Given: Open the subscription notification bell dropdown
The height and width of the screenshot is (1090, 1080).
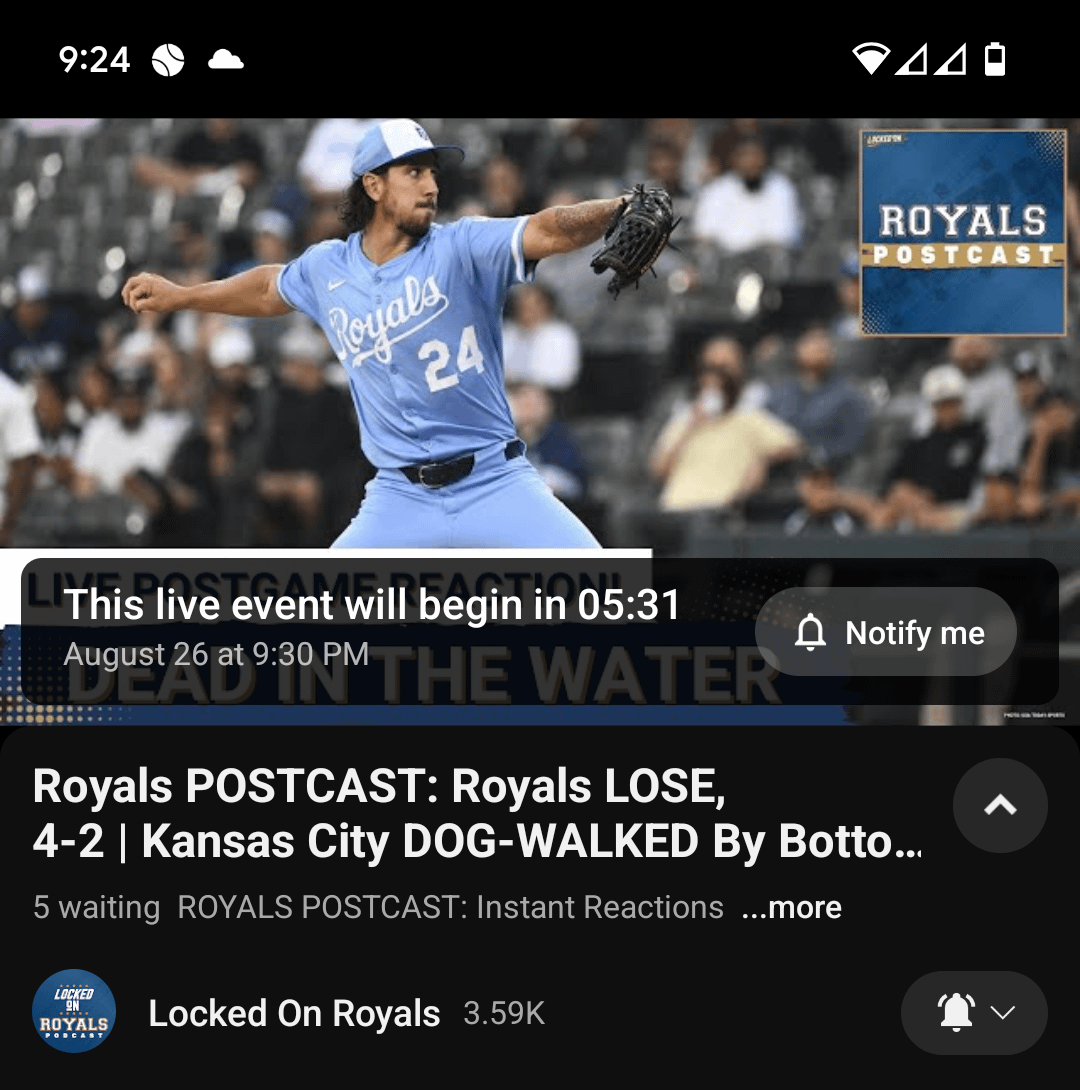Looking at the screenshot, I should [974, 1013].
